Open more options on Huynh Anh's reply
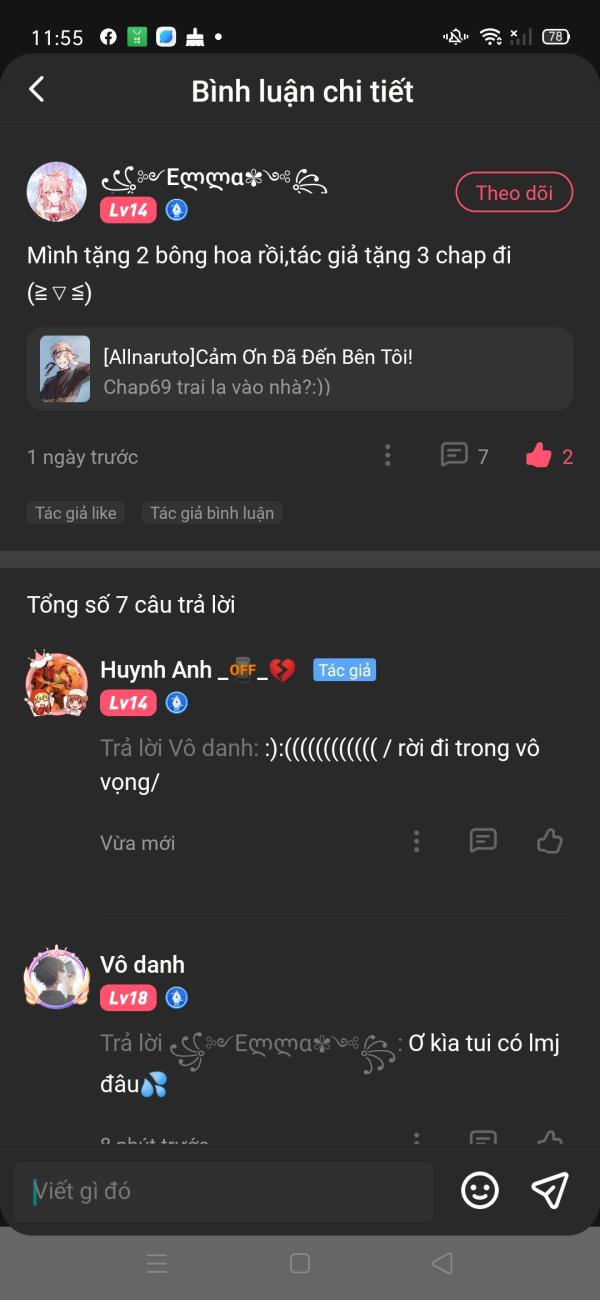 [417, 841]
